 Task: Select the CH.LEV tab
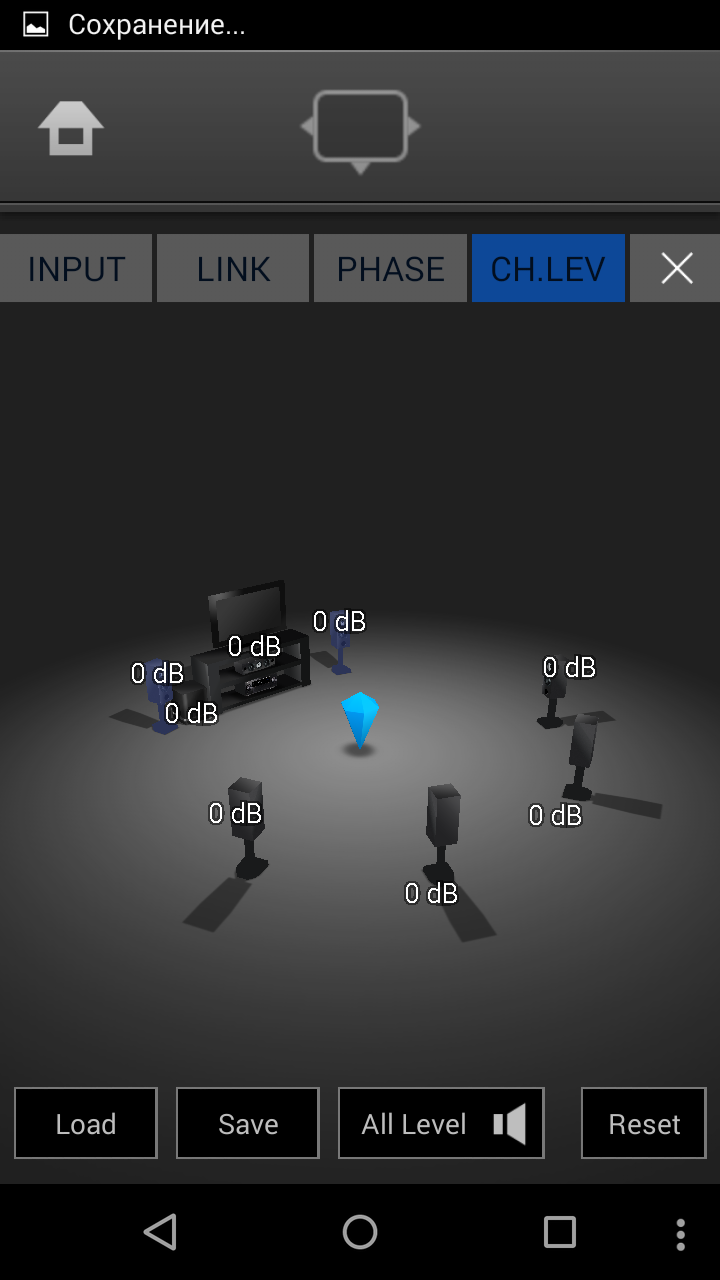point(548,269)
